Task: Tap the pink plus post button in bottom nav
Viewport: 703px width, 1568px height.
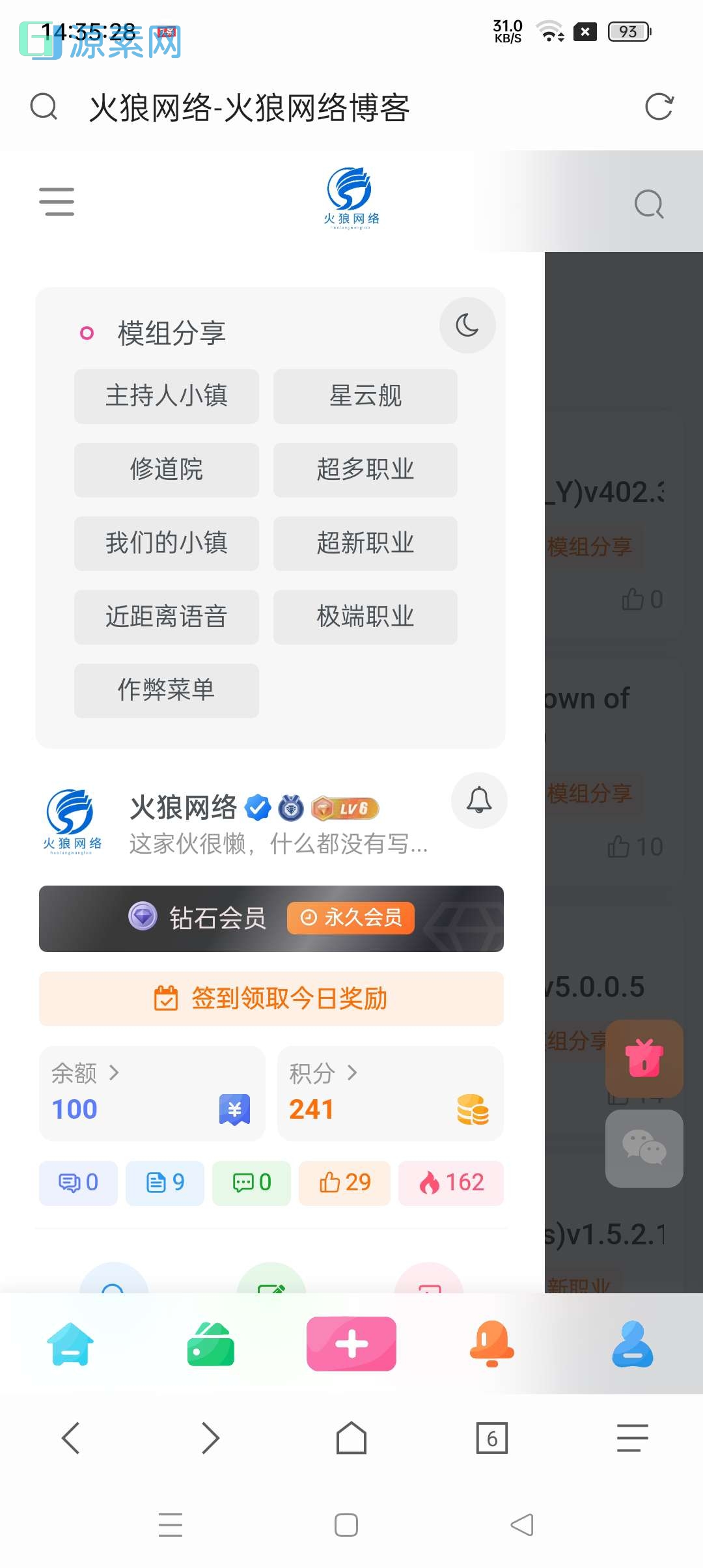Action: 351,1343
